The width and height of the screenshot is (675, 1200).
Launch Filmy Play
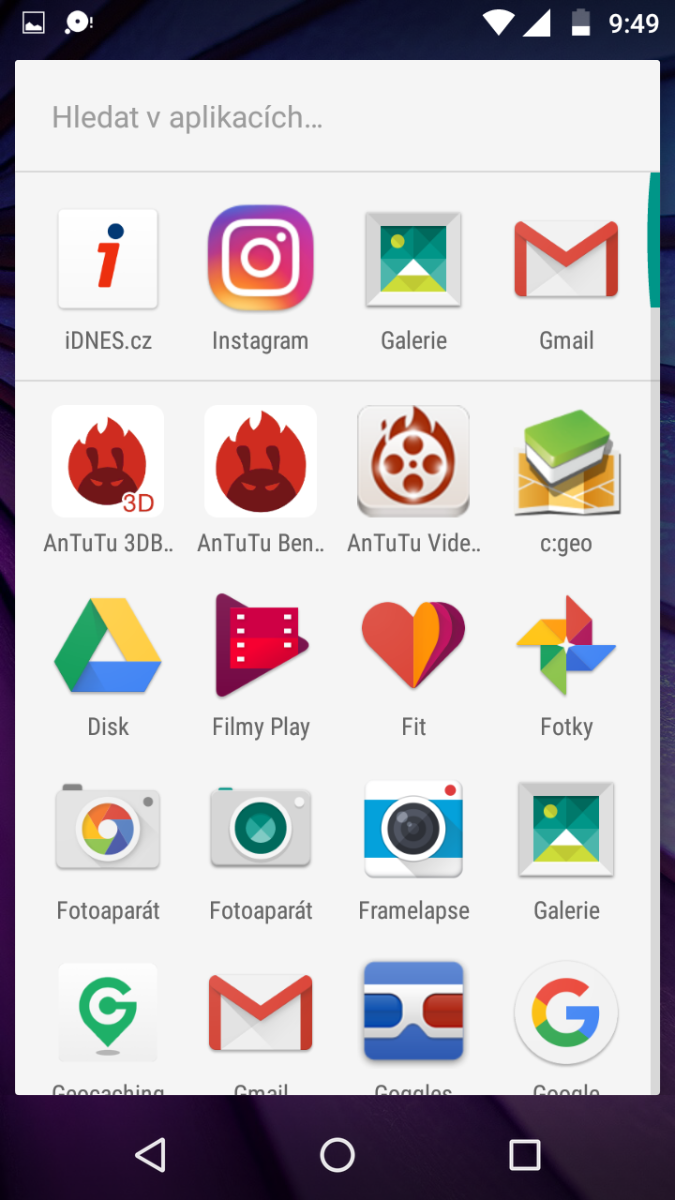point(260,646)
